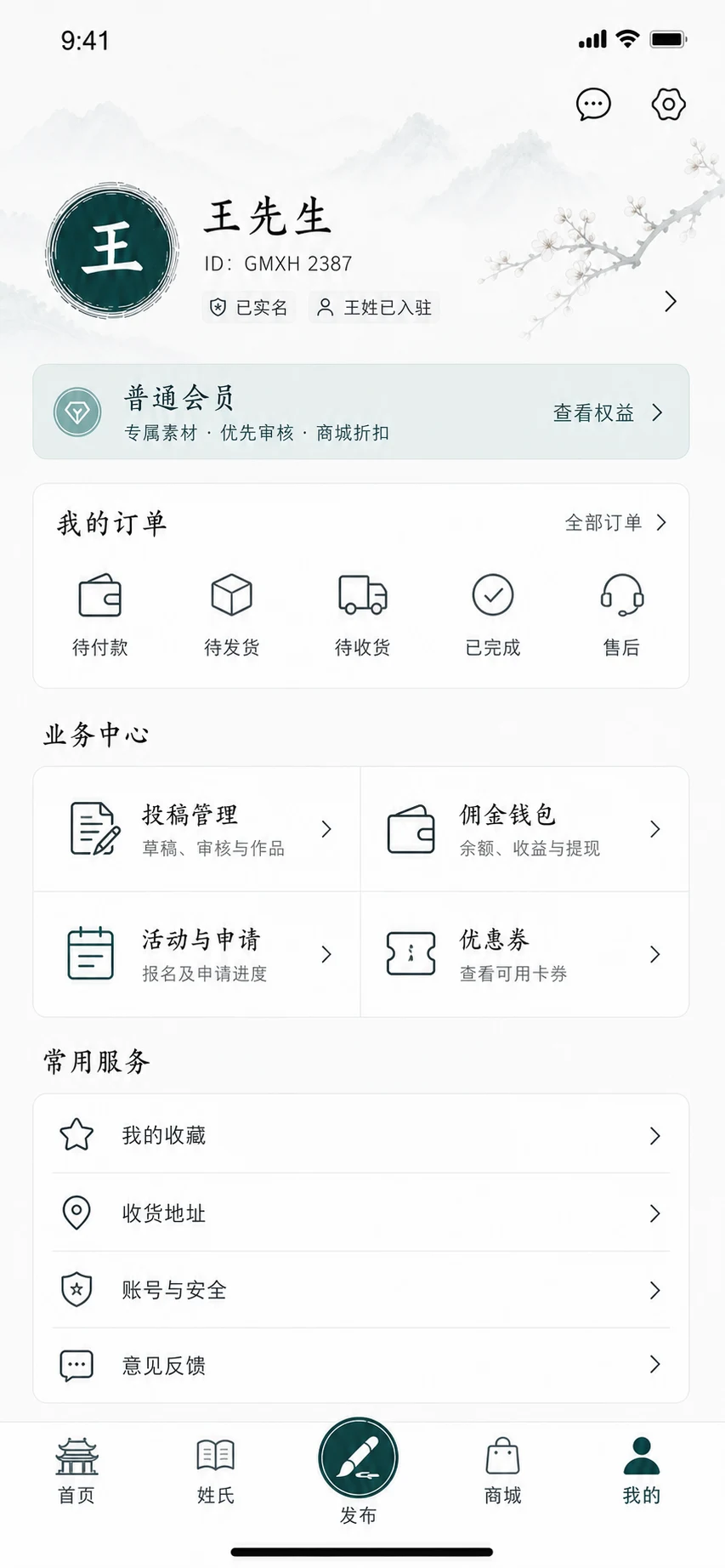Open settings via the gear icon
The height and width of the screenshot is (1568, 725).
pos(668,105)
